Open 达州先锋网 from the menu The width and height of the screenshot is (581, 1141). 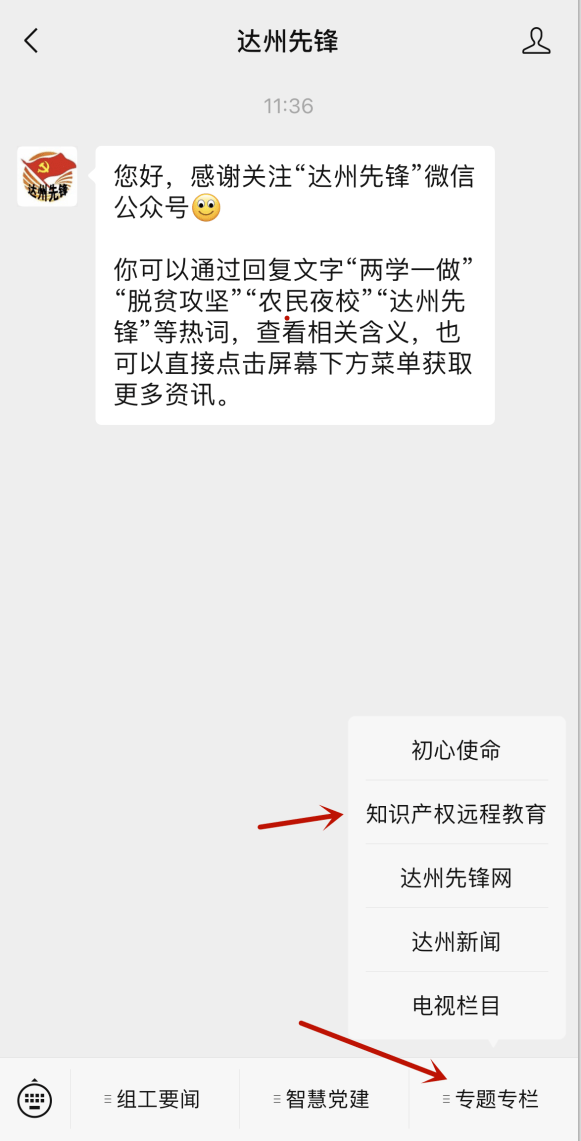(x=456, y=878)
